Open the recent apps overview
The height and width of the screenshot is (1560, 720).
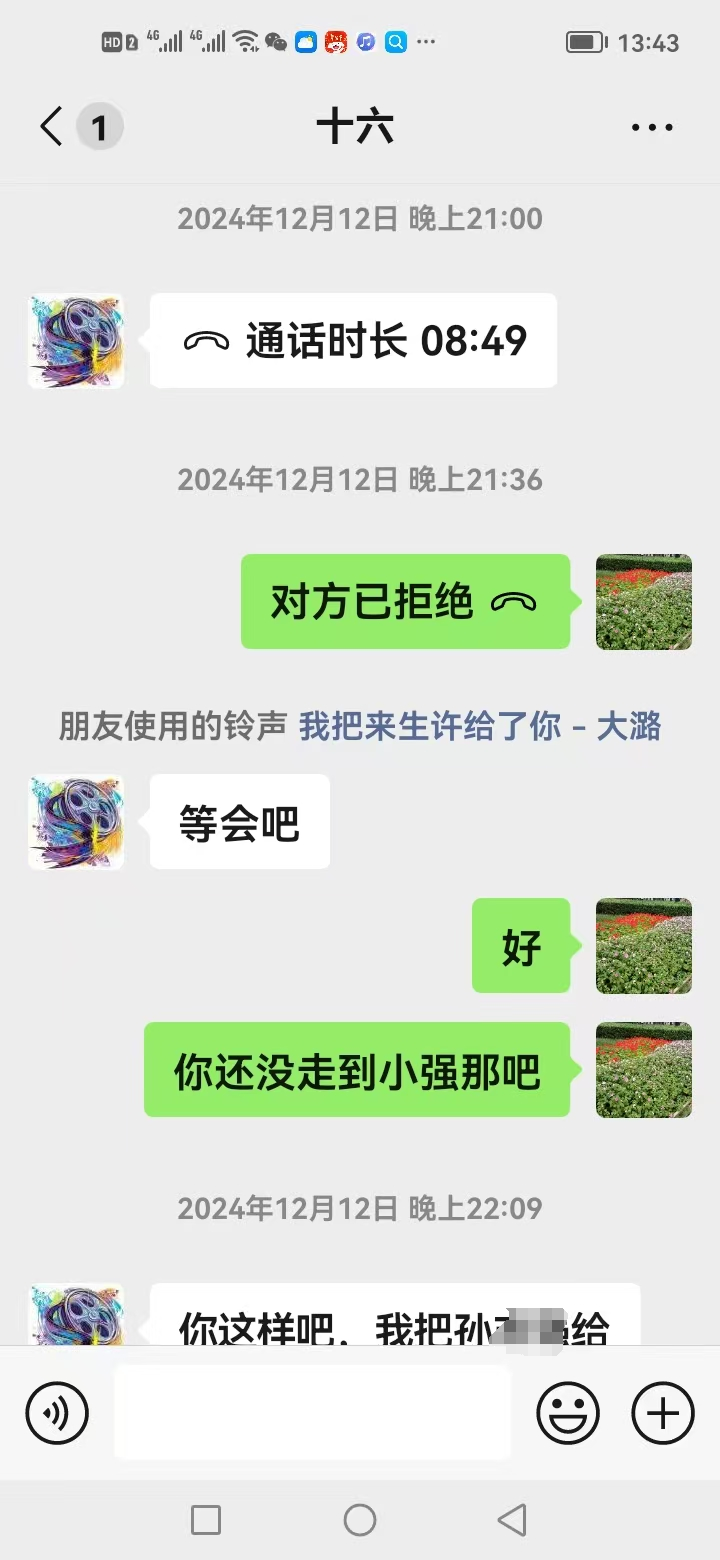click(x=206, y=1521)
